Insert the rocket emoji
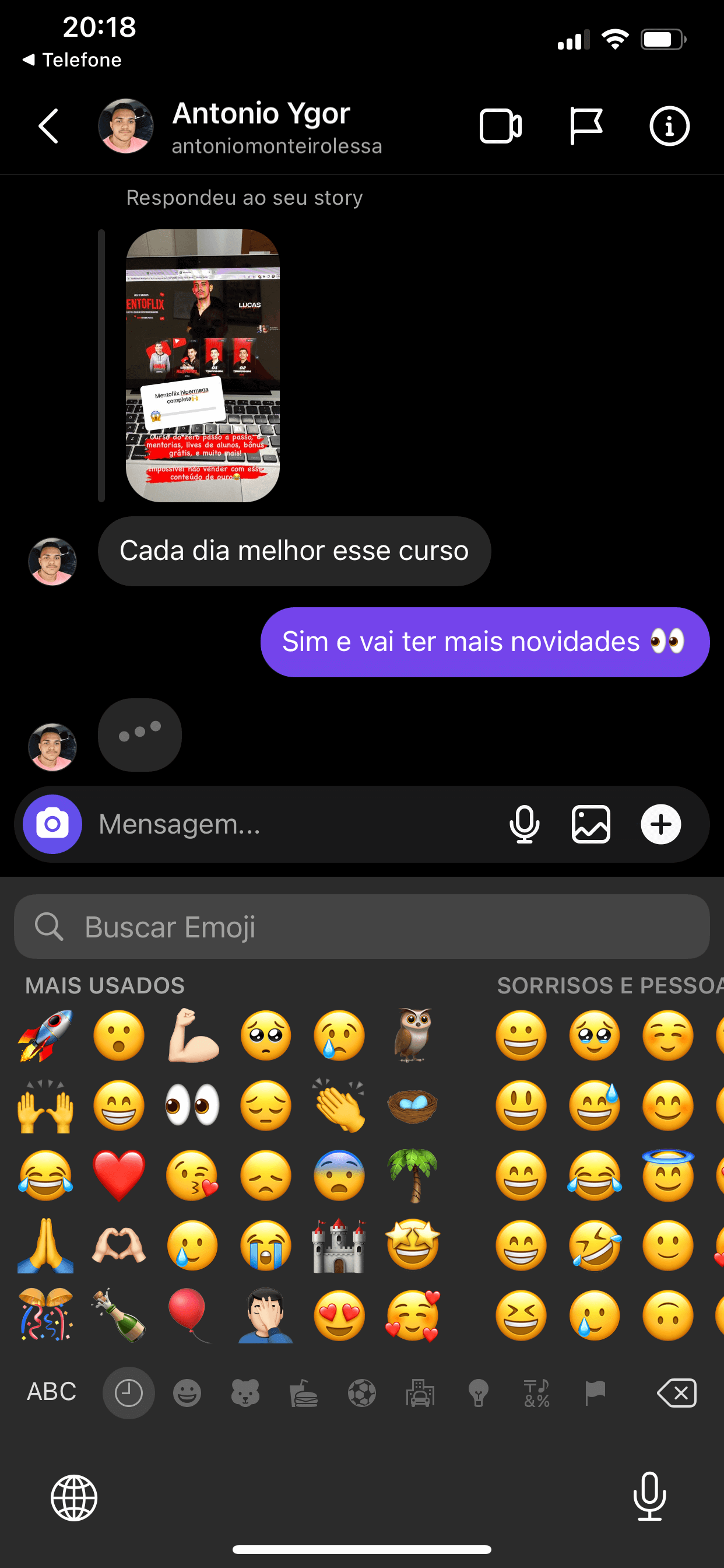Image resolution: width=724 pixels, height=1568 pixels. coord(45,1035)
